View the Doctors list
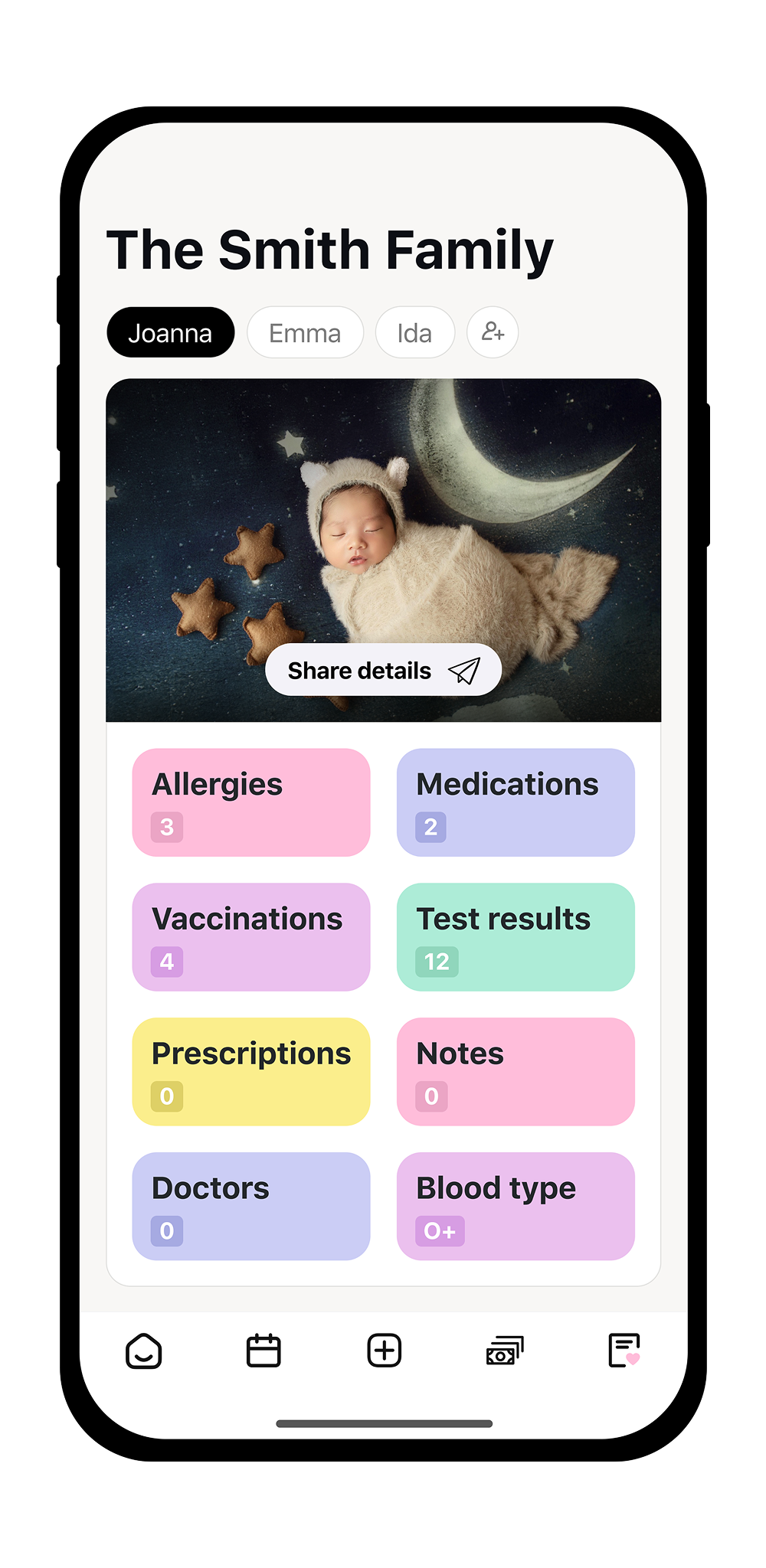This screenshot has height=1568, width=766. [x=251, y=1207]
